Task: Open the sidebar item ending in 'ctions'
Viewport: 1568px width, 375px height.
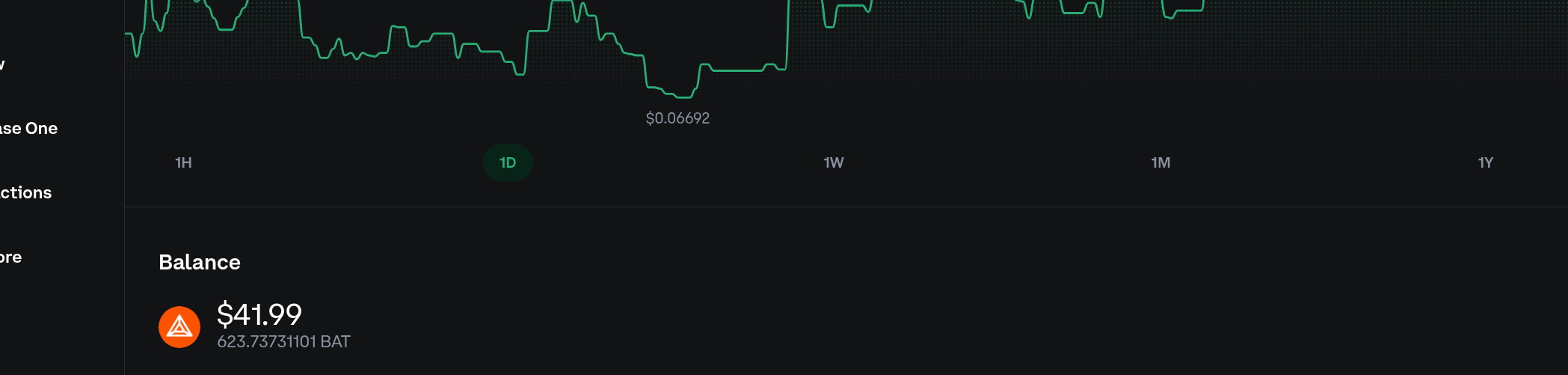Action: click(25, 192)
